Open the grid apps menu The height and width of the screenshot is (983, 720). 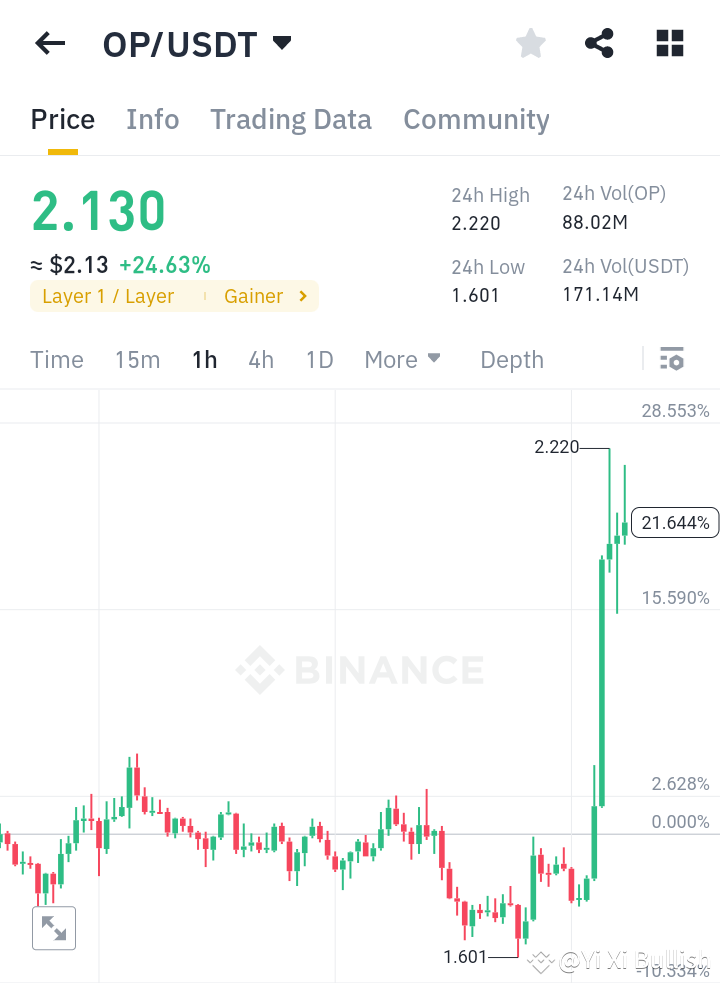[668, 43]
